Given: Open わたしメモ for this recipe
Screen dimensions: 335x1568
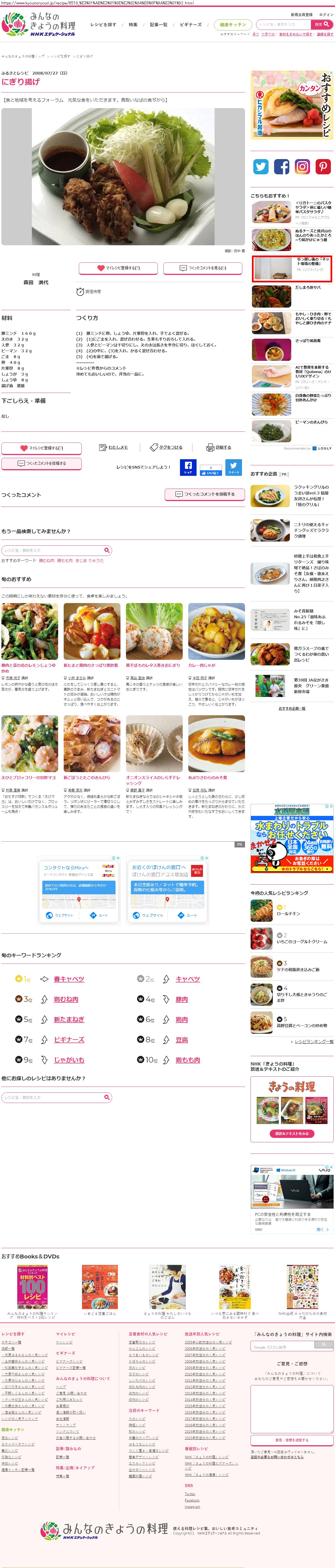Looking at the screenshot, I should [114, 447].
